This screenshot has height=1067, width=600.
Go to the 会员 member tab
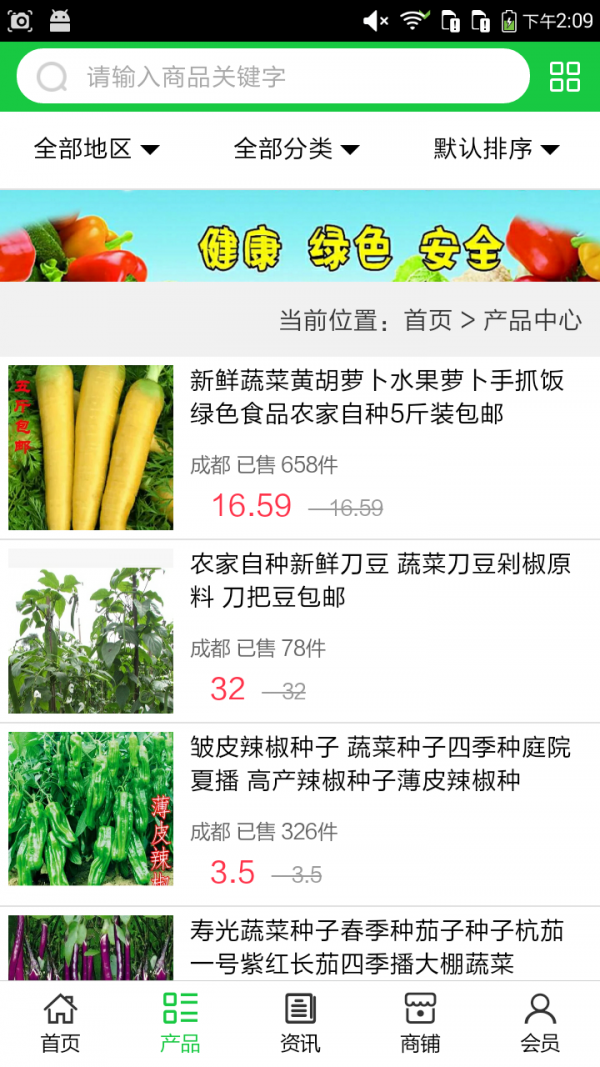tap(540, 1023)
